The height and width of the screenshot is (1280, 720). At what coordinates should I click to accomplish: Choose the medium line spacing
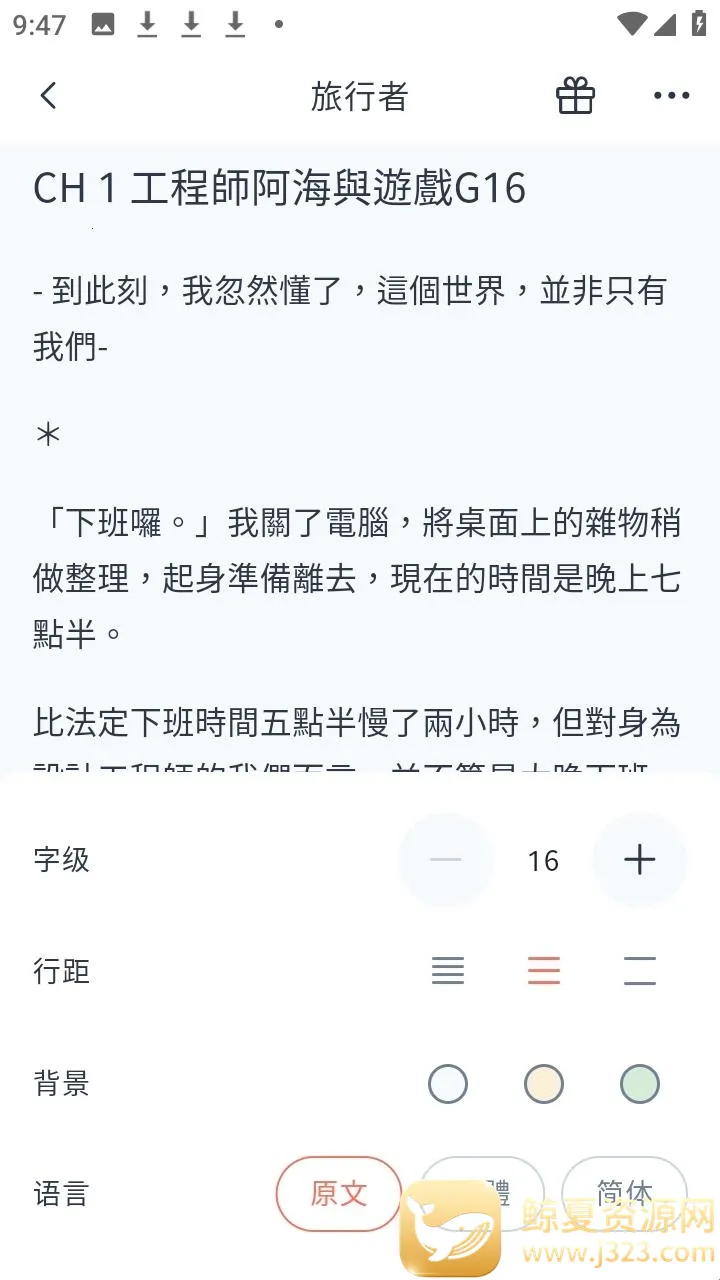click(x=544, y=971)
